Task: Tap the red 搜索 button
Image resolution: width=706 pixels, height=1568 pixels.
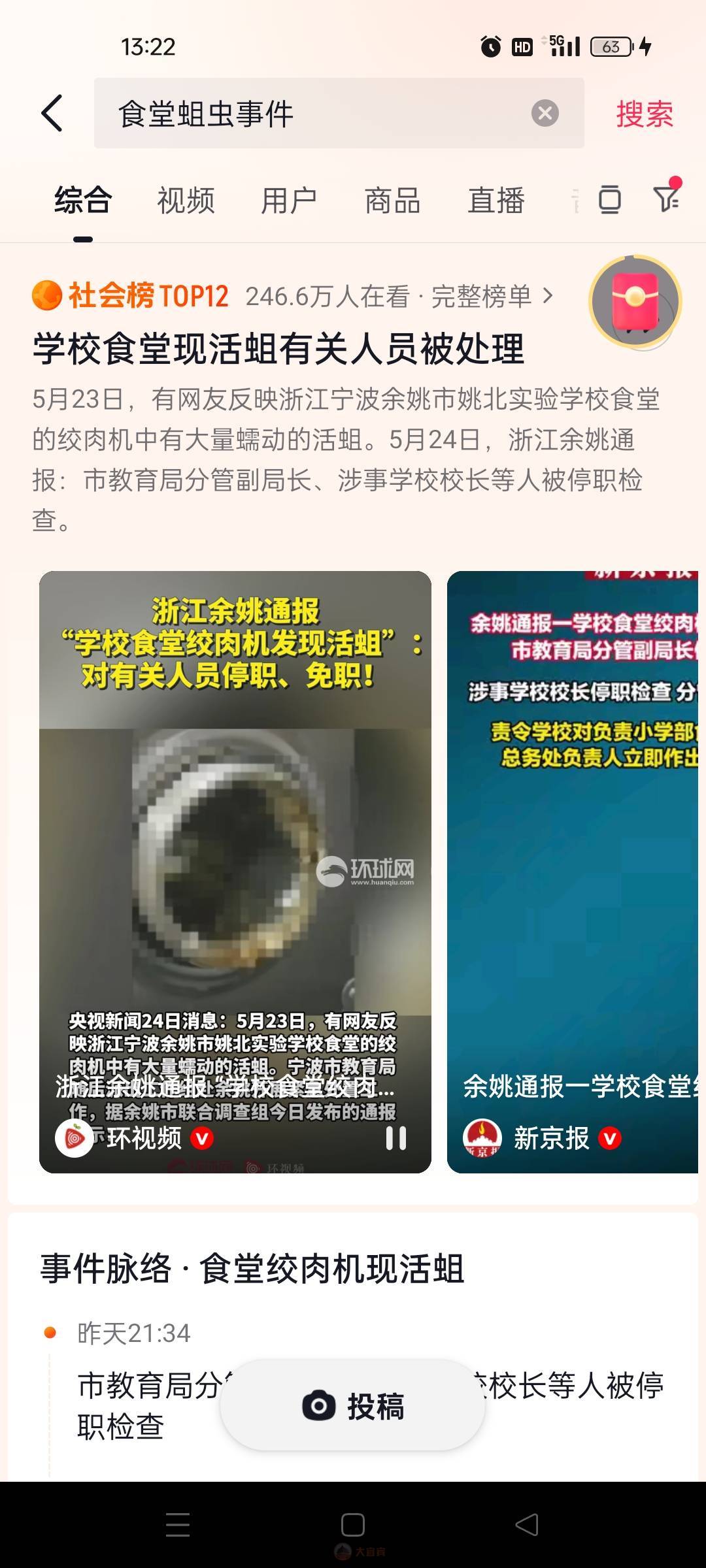Action: [x=644, y=114]
